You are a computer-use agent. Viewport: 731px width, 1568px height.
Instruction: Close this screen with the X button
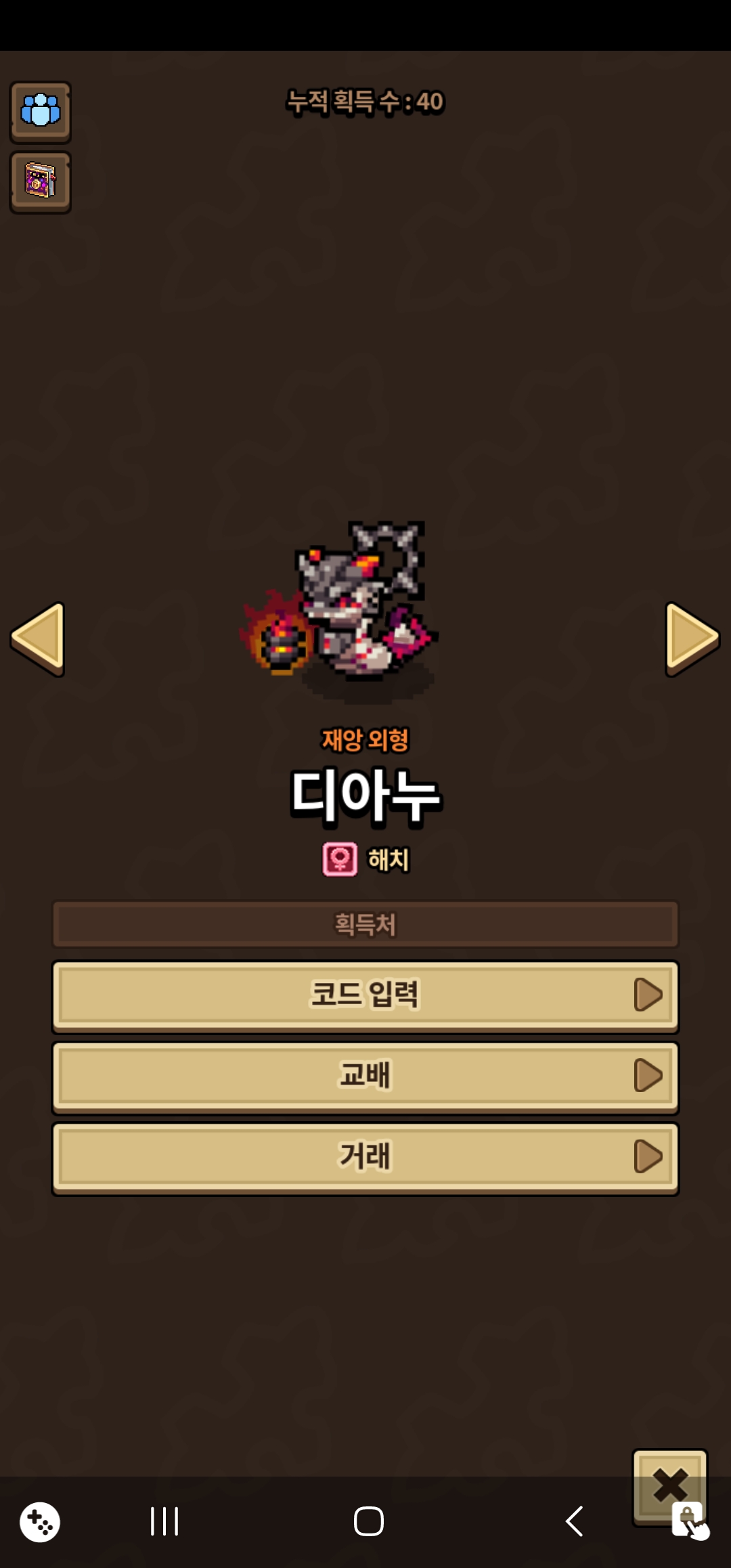[x=670, y=1487]
